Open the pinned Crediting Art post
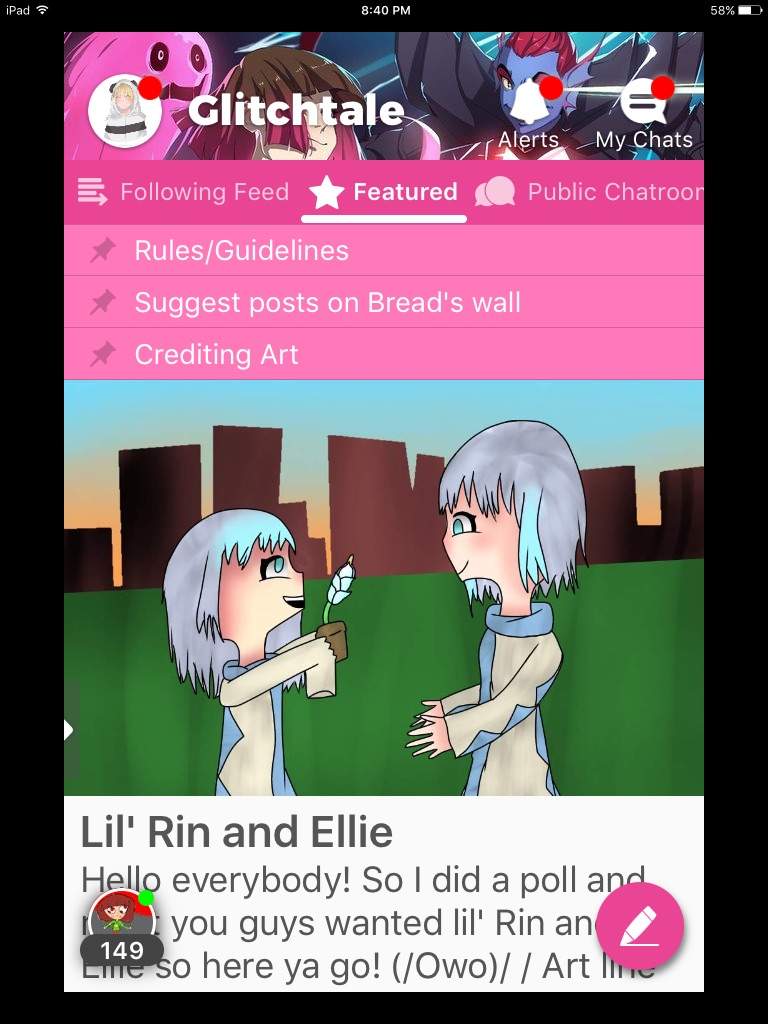The image size is (768, 1024). pos(216,354)
